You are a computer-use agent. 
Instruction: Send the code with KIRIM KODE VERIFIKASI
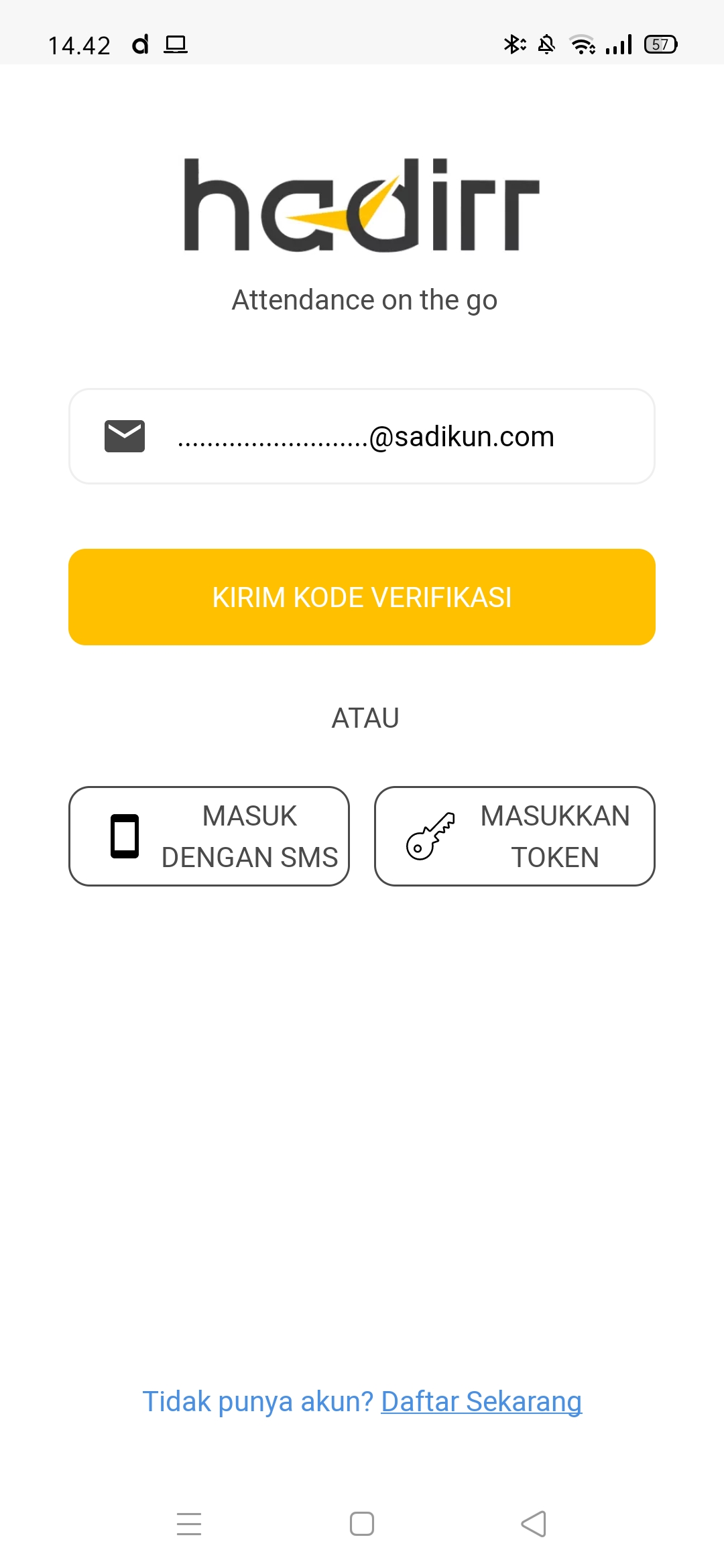[x=362, y=597]
